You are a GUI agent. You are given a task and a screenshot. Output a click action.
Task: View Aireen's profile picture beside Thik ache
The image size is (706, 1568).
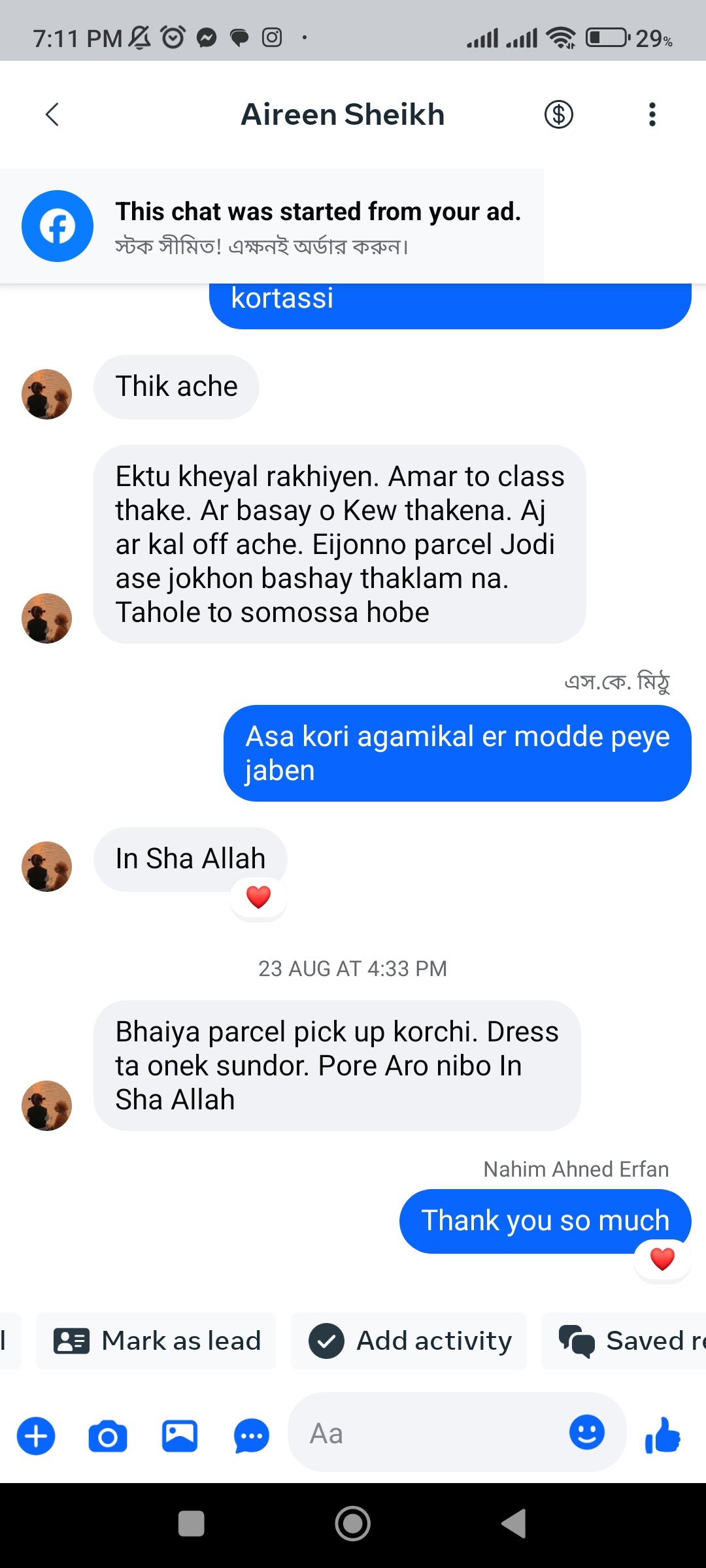(x=46, y=394)
